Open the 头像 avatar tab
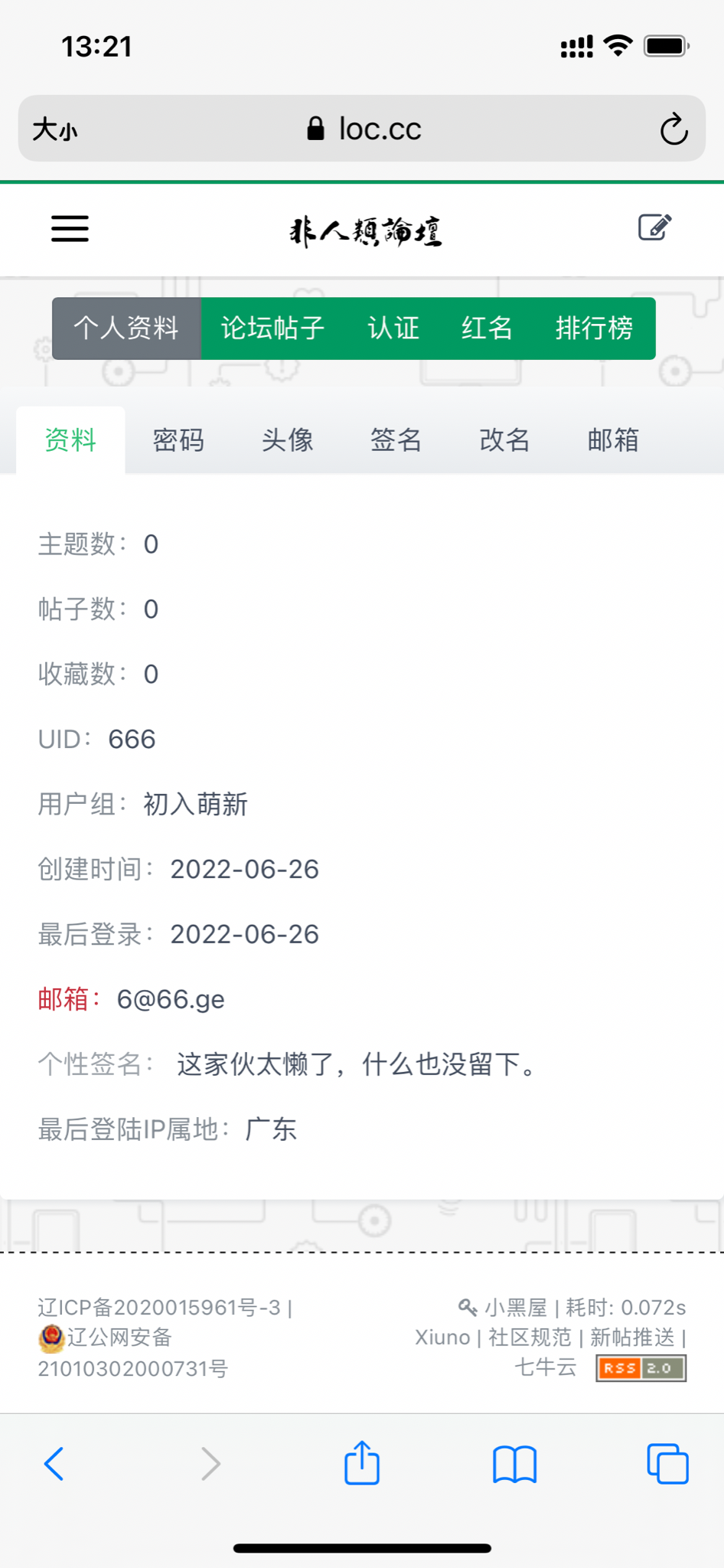The height and width of the screenshot is (1568, 724). click(287, 440)
